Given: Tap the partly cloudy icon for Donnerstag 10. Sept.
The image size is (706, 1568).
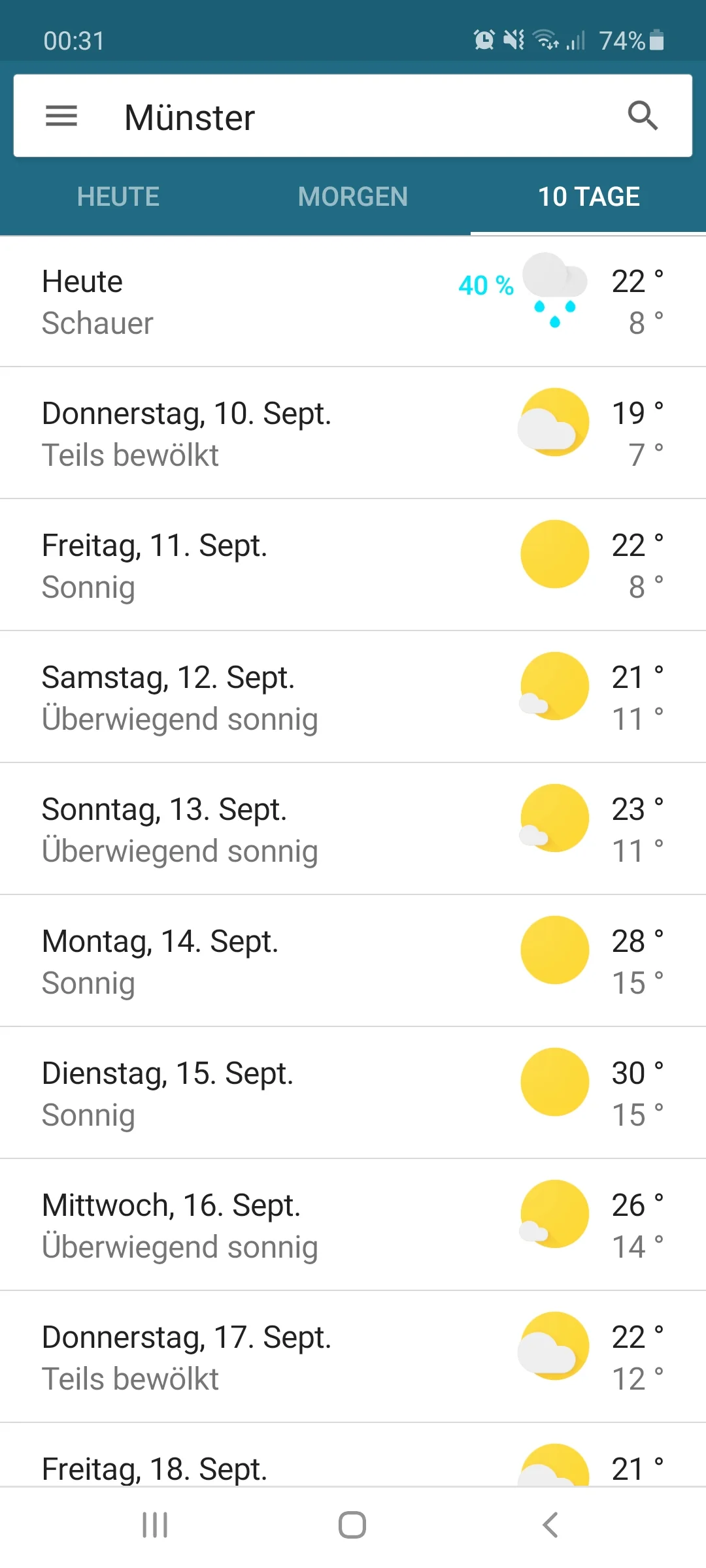Looking at the screenshot, I should click(554, 425).
